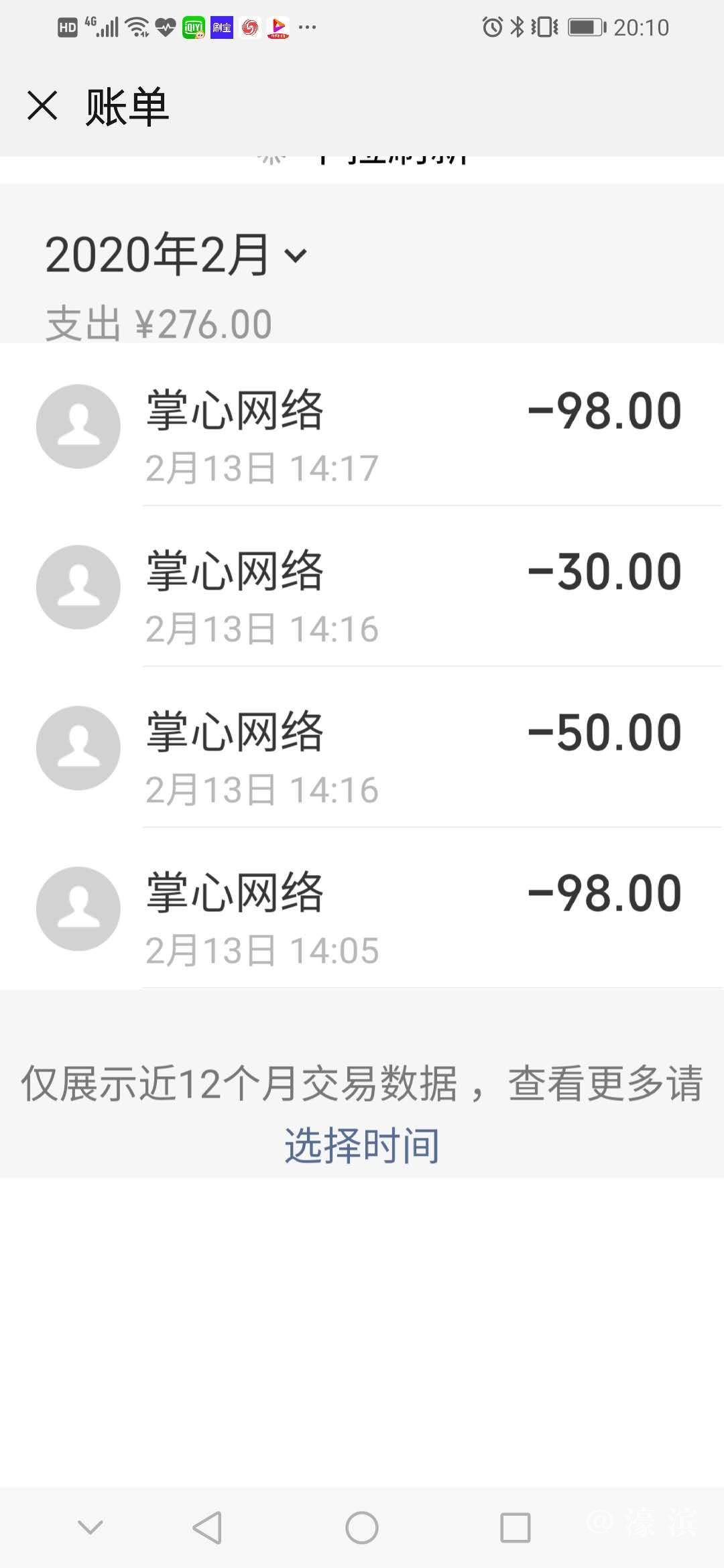The width and height of the screenshot is (724, 1568).
Task: Tap the 选择时间 link
Action: coord(362,1145)
